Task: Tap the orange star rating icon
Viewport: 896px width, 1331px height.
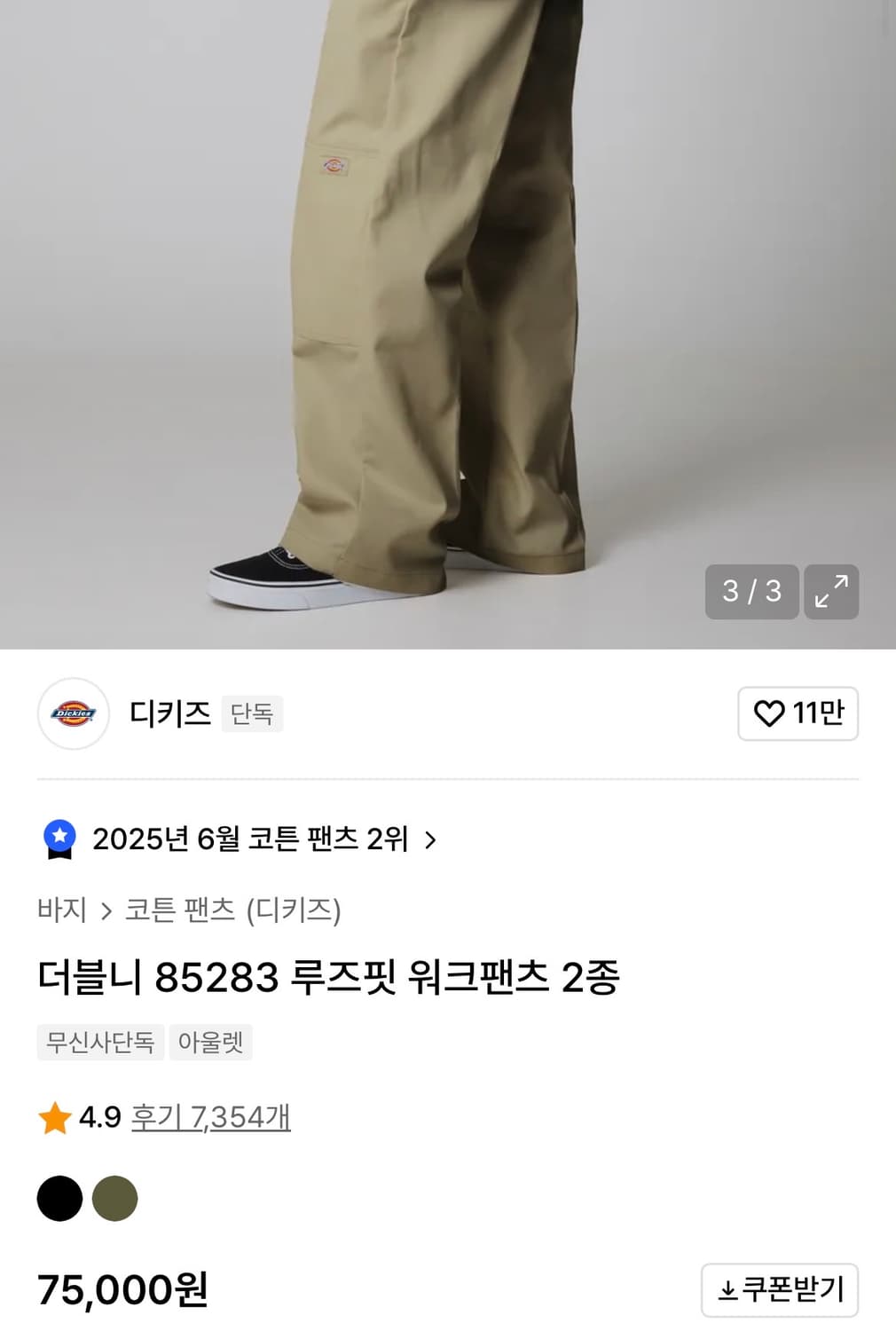Action: click(x=53, y=1118)
